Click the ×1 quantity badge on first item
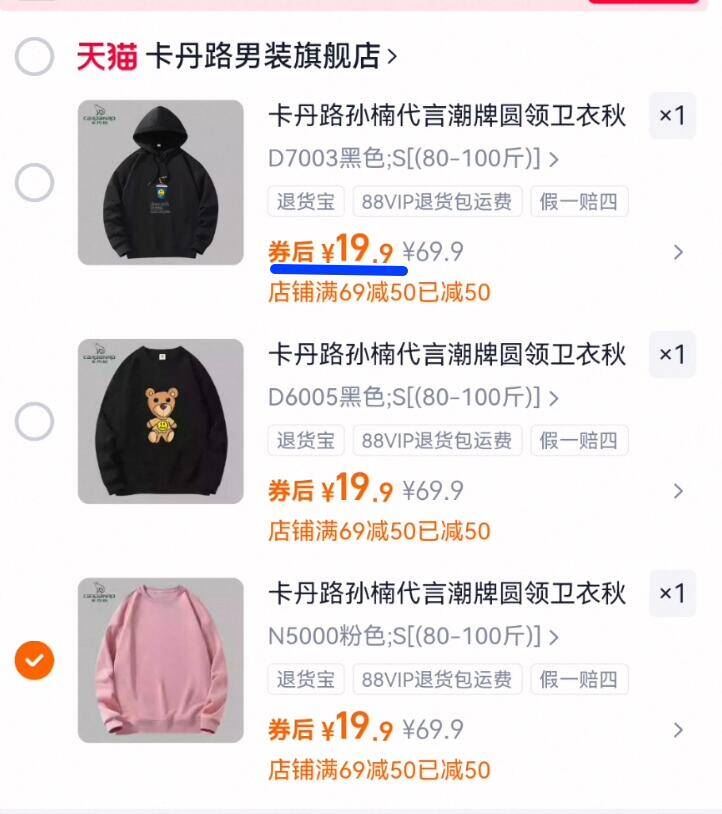Image resolution: width=722 pixels, height=814 pixels. point(672,116)
